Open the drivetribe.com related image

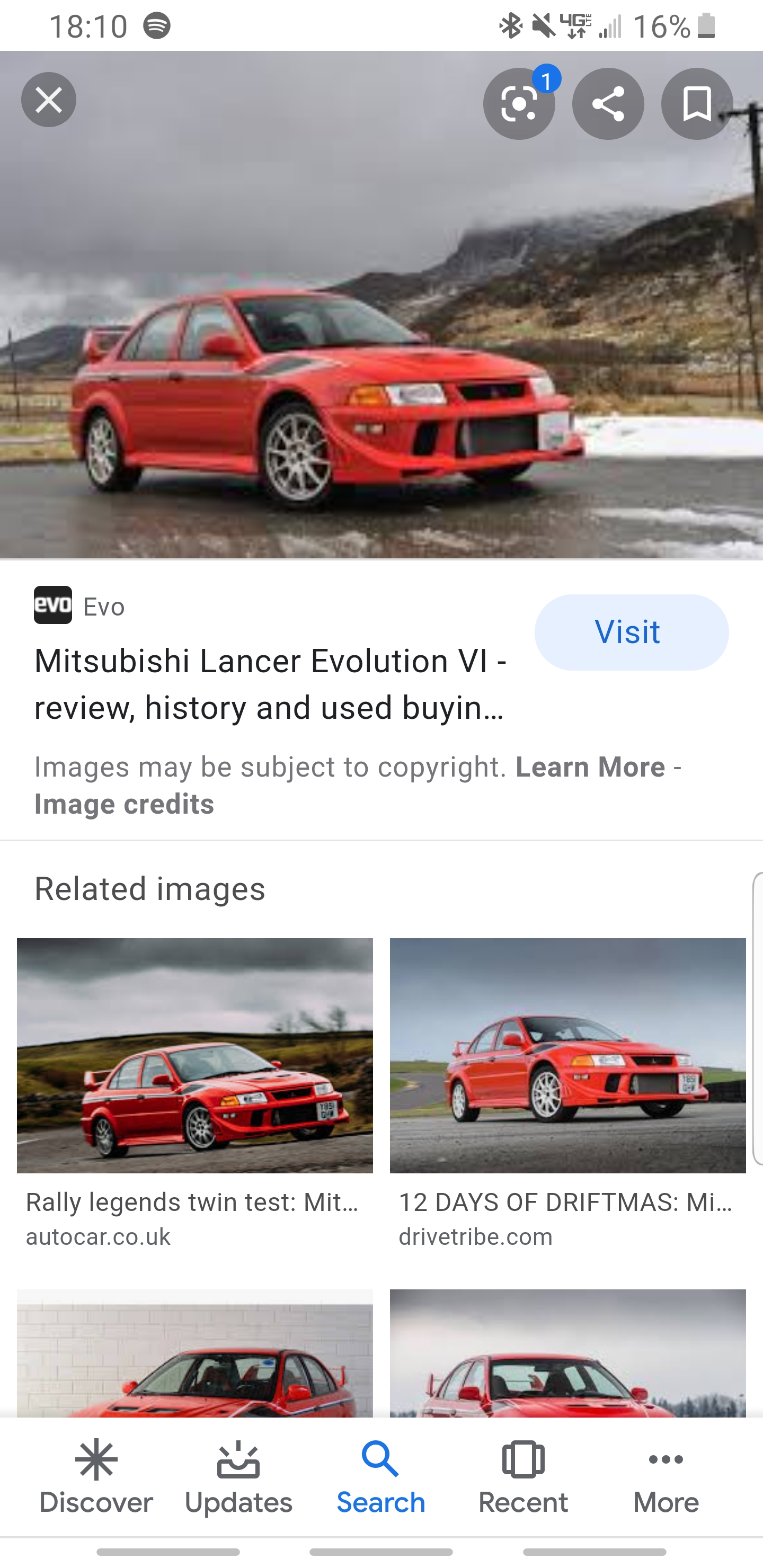coord(567,1055)
